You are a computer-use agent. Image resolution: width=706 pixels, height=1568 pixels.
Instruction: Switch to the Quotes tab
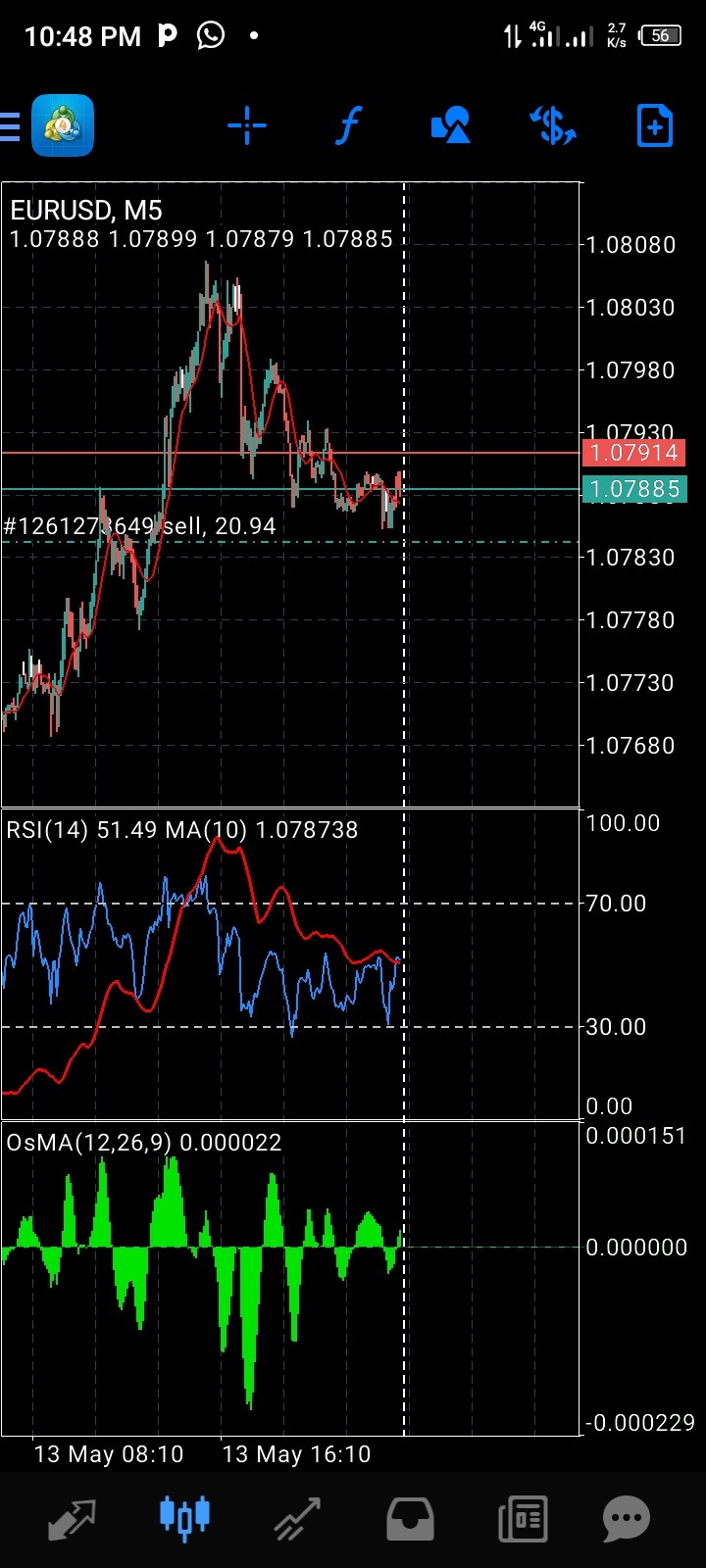coord(71,1517)
